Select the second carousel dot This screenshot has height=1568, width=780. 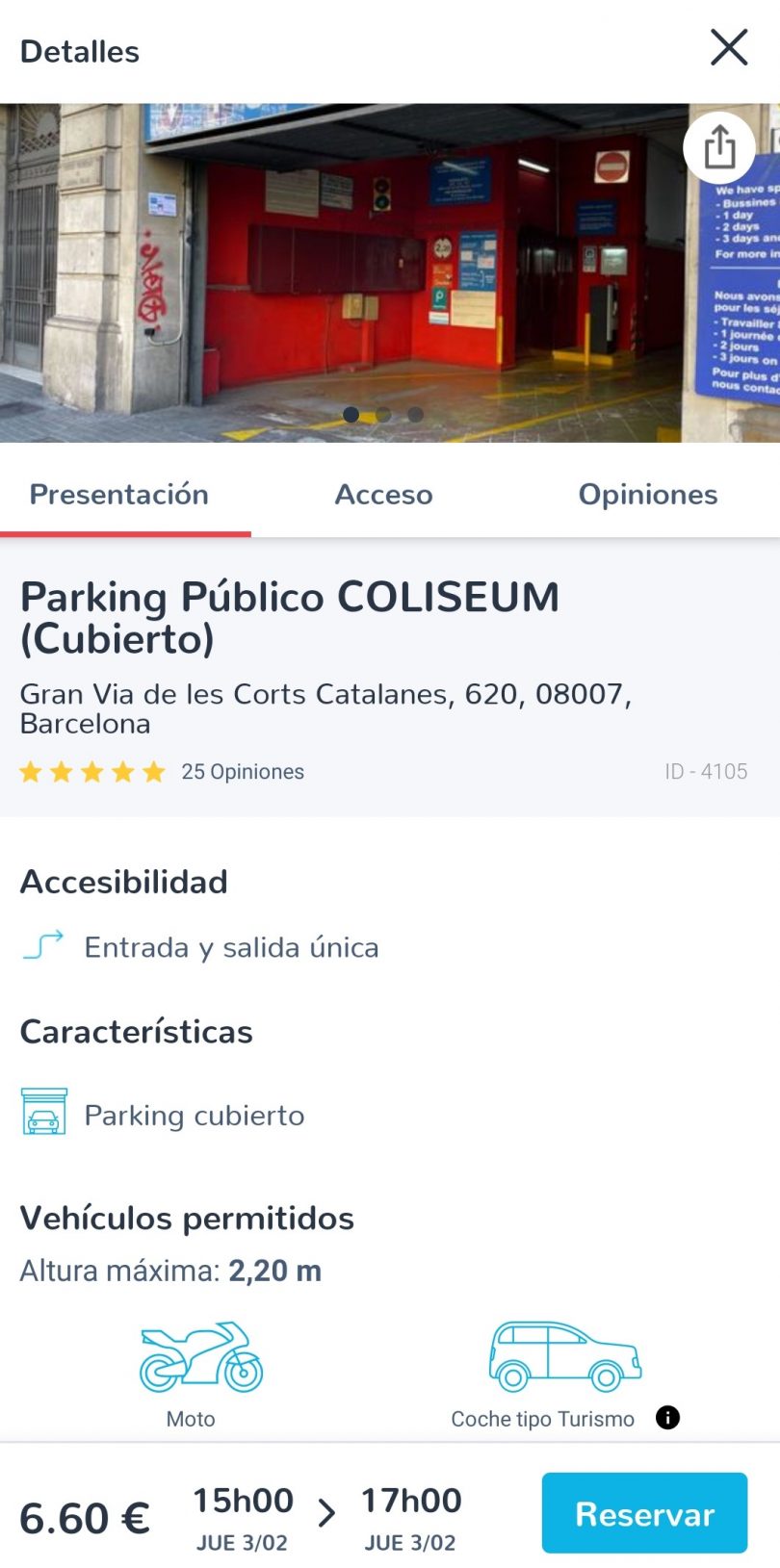(x=384, y=415)
